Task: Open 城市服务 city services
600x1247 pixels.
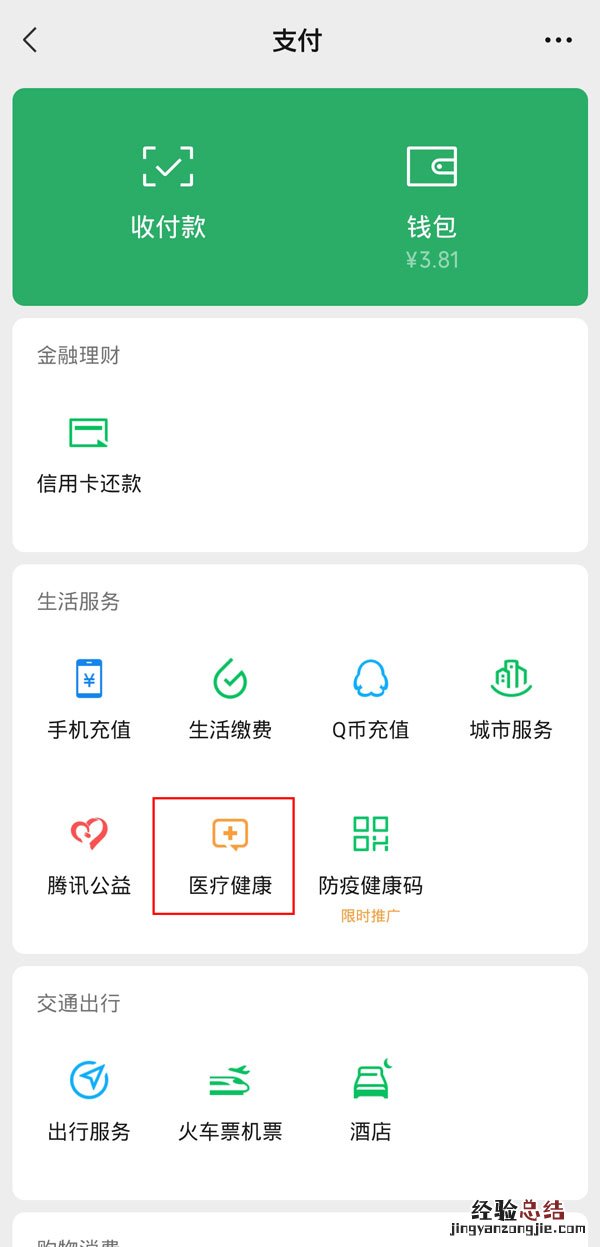Action: pyautogui.click(x=511, y=698)
